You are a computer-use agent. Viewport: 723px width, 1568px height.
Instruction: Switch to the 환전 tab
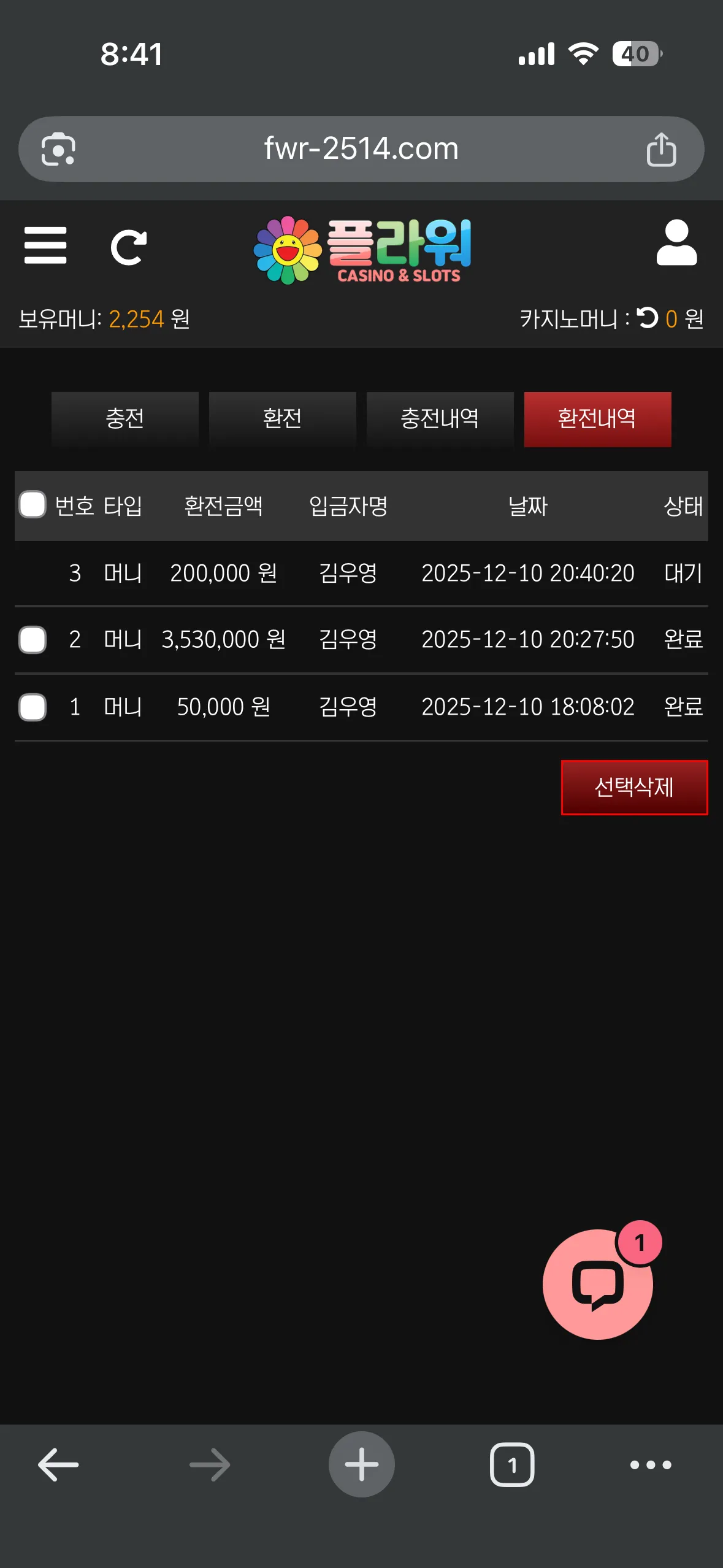(283, 419)
